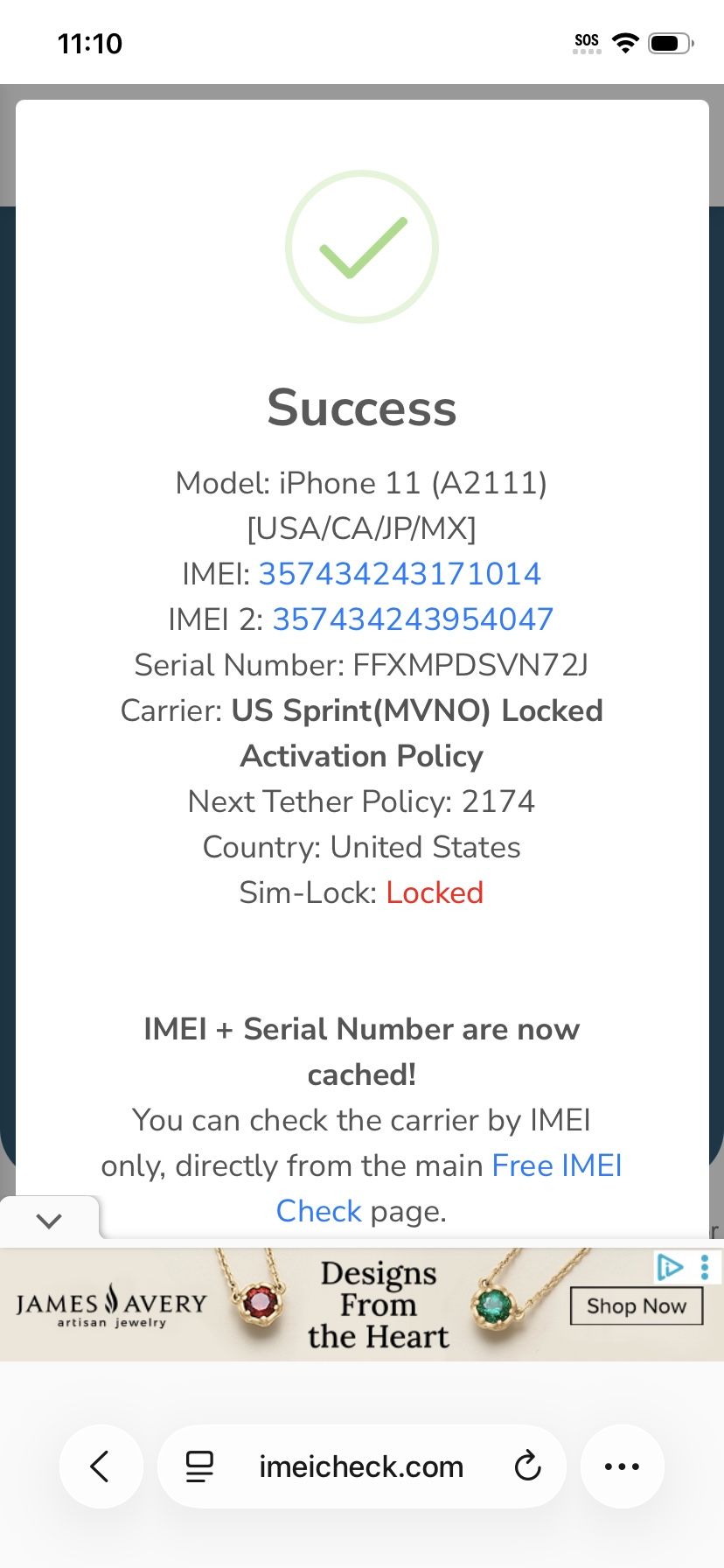The image size is (724, 1568).
Task: Open the page settings reader icon
Action: tap(199, 1466)
